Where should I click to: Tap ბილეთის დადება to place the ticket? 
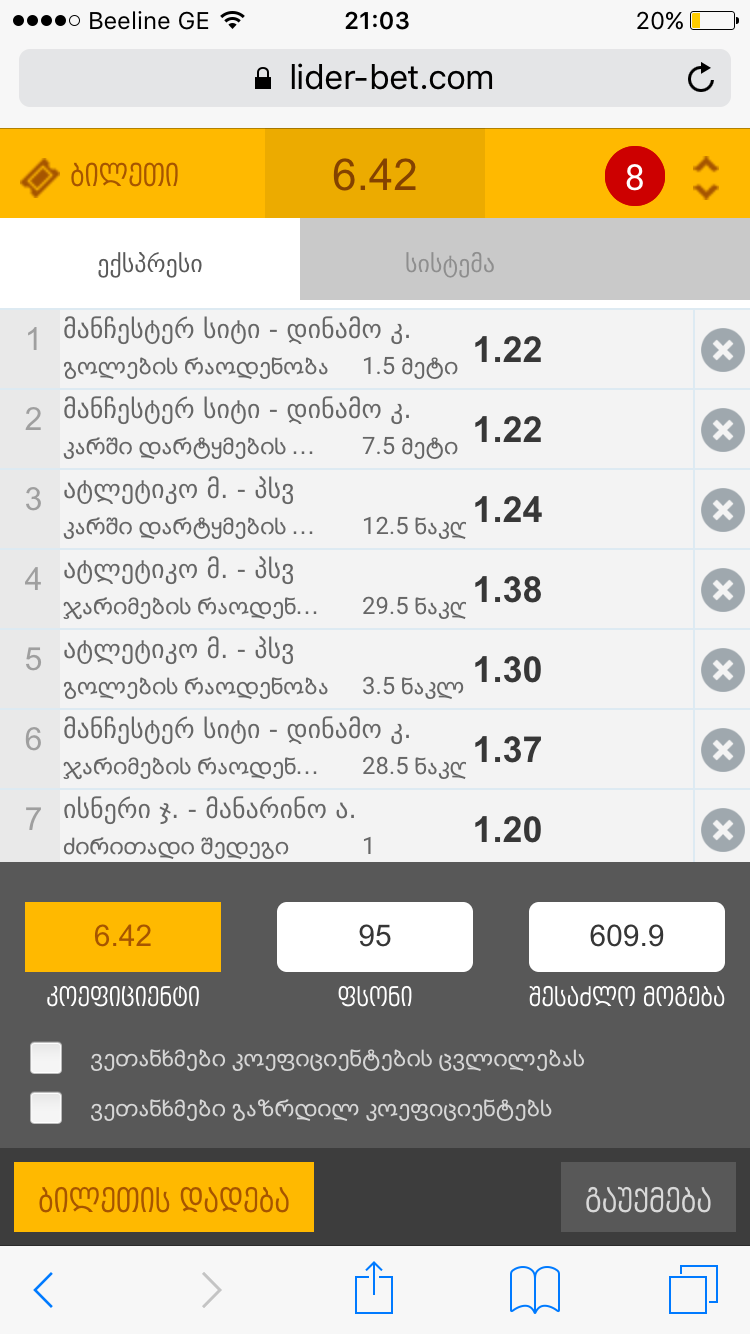point(164,1197)
